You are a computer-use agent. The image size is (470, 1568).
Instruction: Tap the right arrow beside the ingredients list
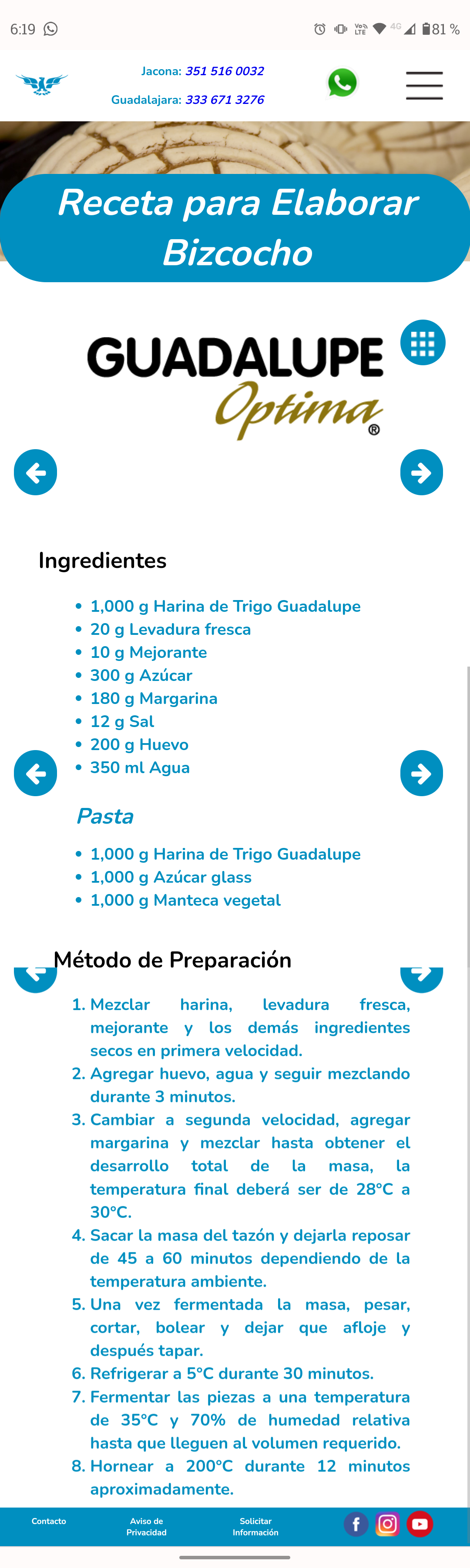[421, 773]
